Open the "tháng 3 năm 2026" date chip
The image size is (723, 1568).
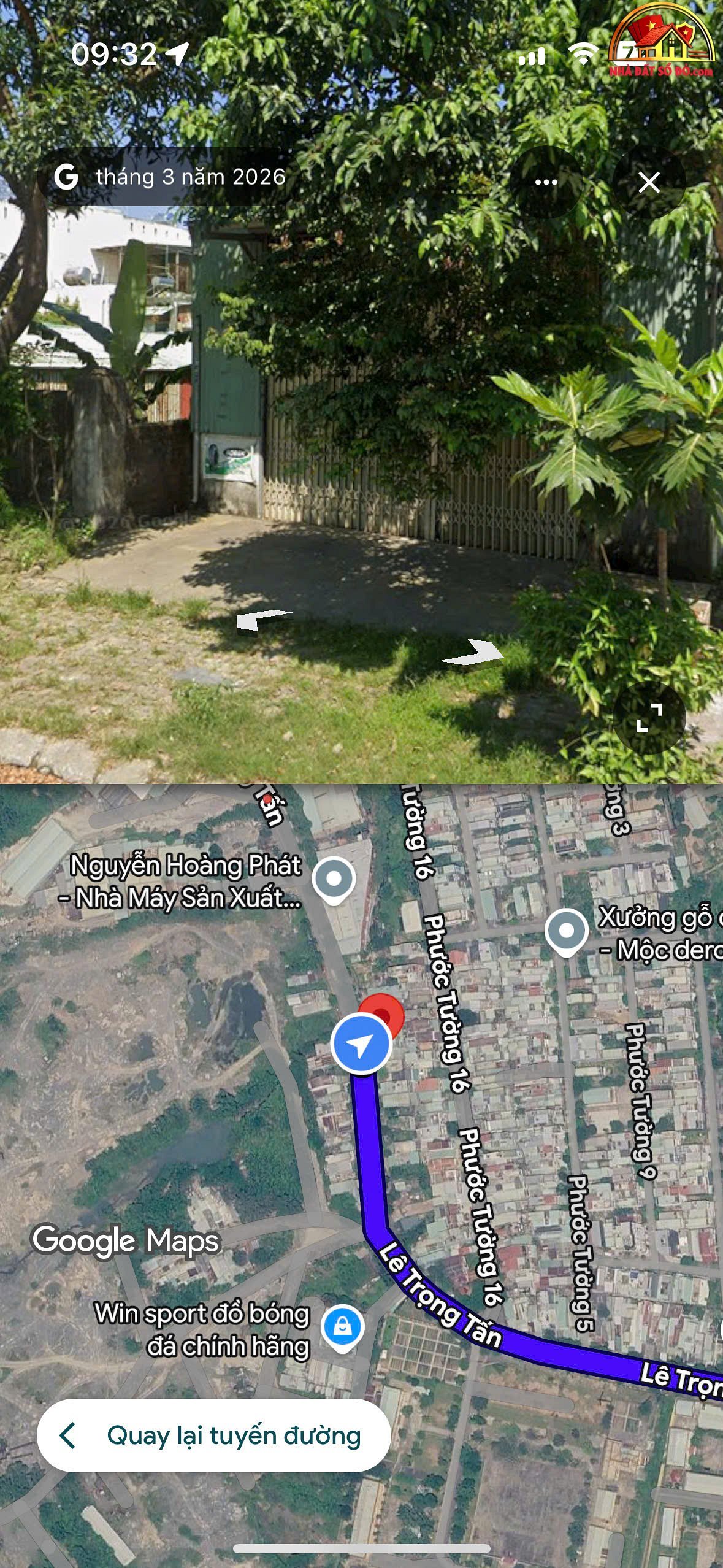coord(170,177)
